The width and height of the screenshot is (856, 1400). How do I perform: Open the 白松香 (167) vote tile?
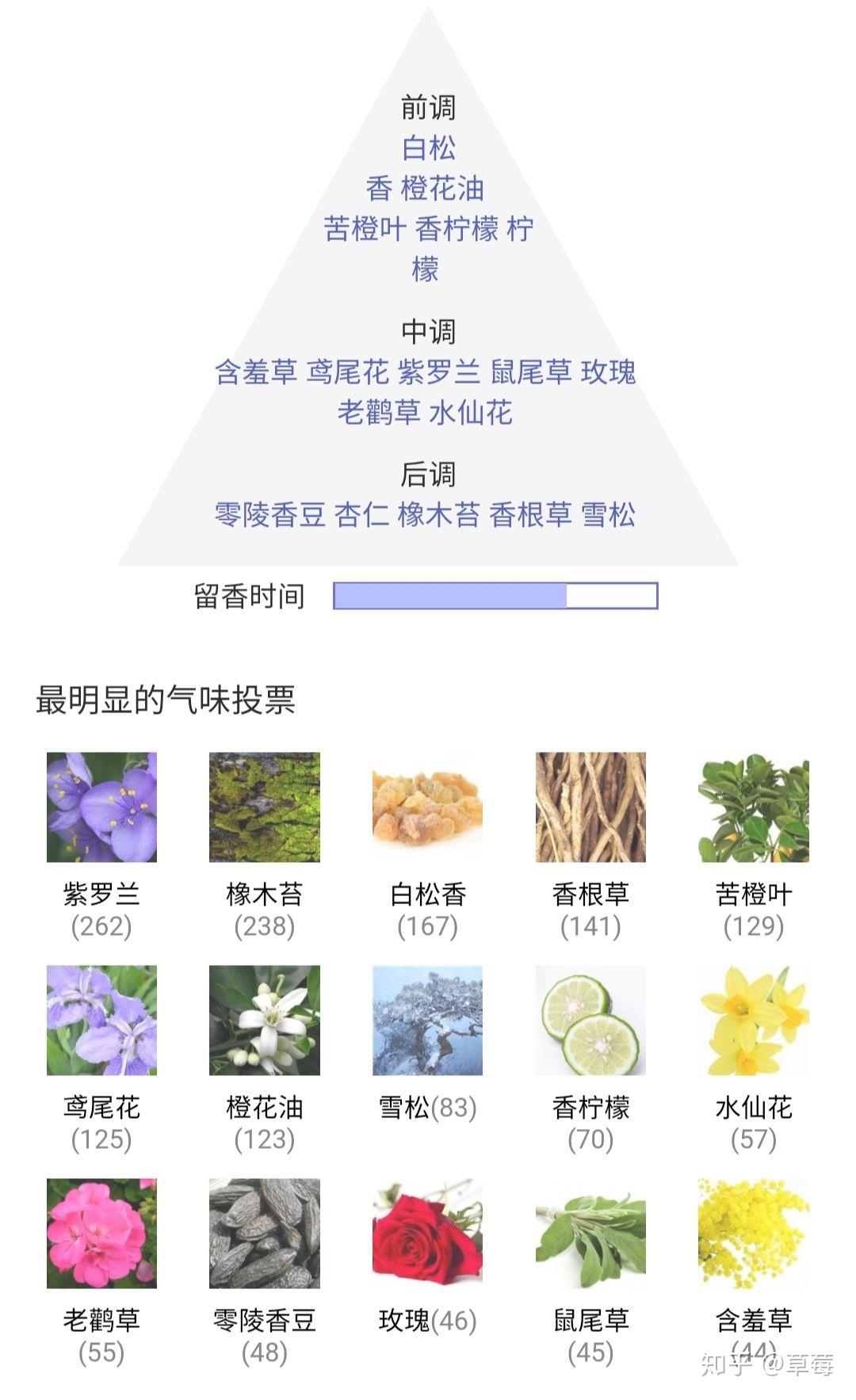(427, 807)
